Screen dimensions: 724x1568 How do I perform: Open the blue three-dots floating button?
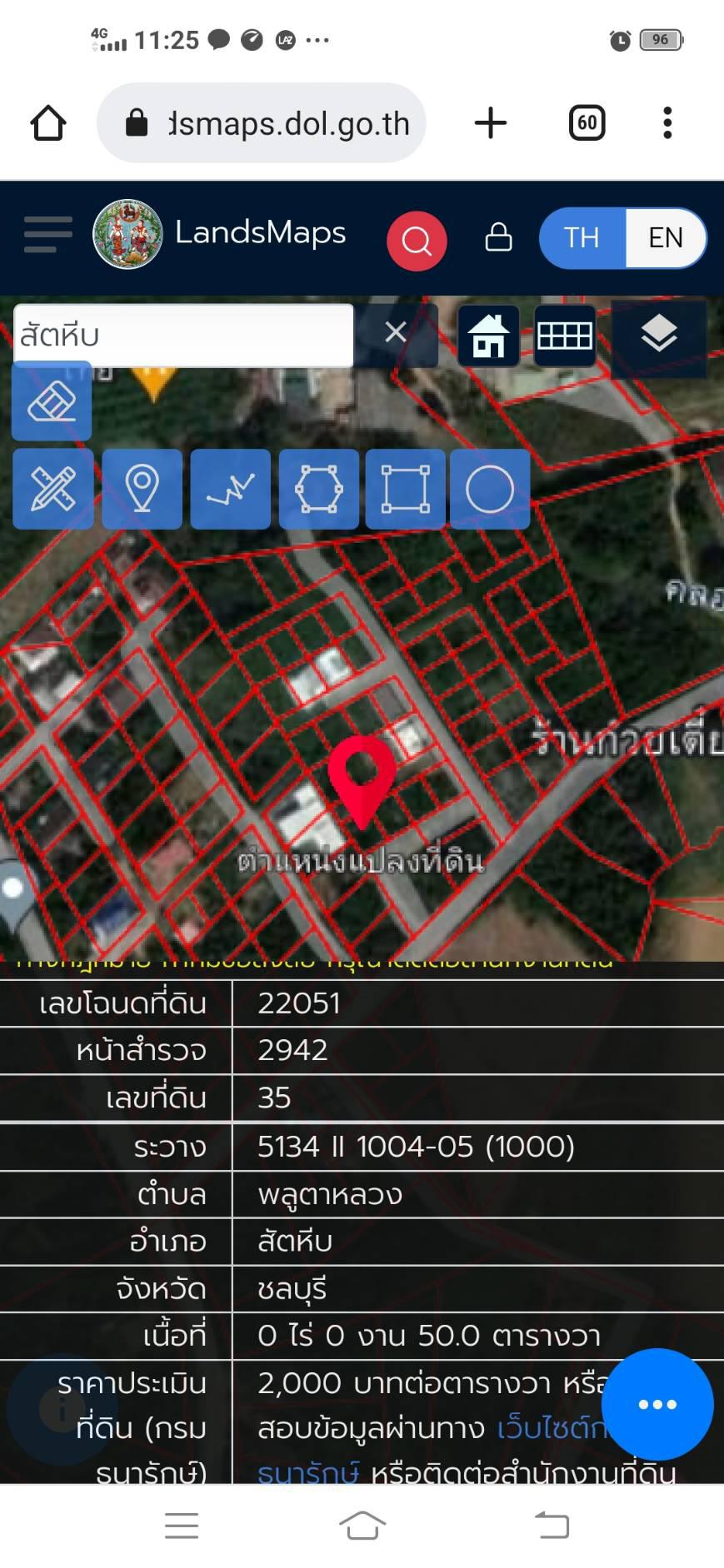(657, 1405)
